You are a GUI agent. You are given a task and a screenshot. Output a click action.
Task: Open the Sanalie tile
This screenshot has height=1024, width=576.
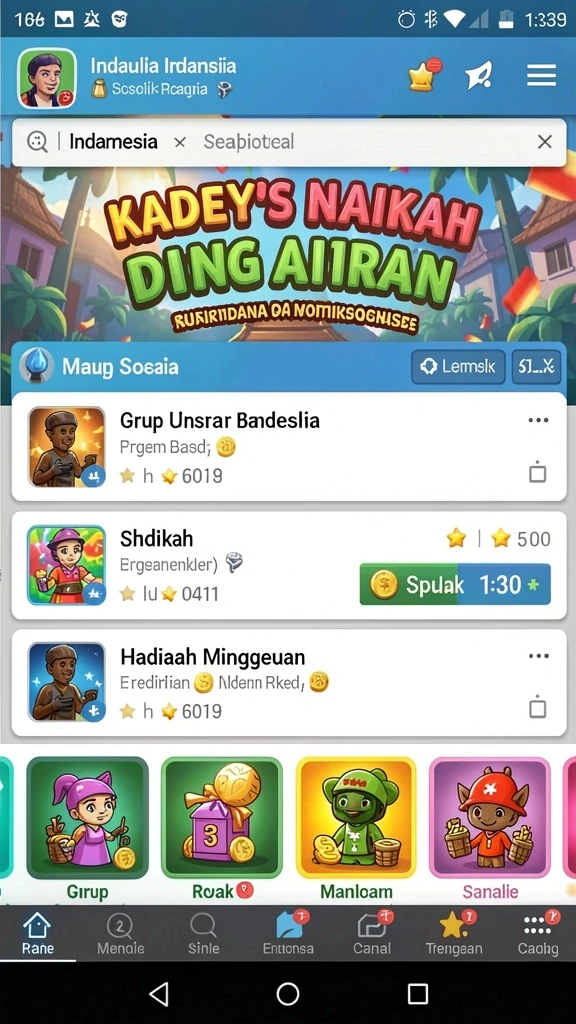coord(490,828)
